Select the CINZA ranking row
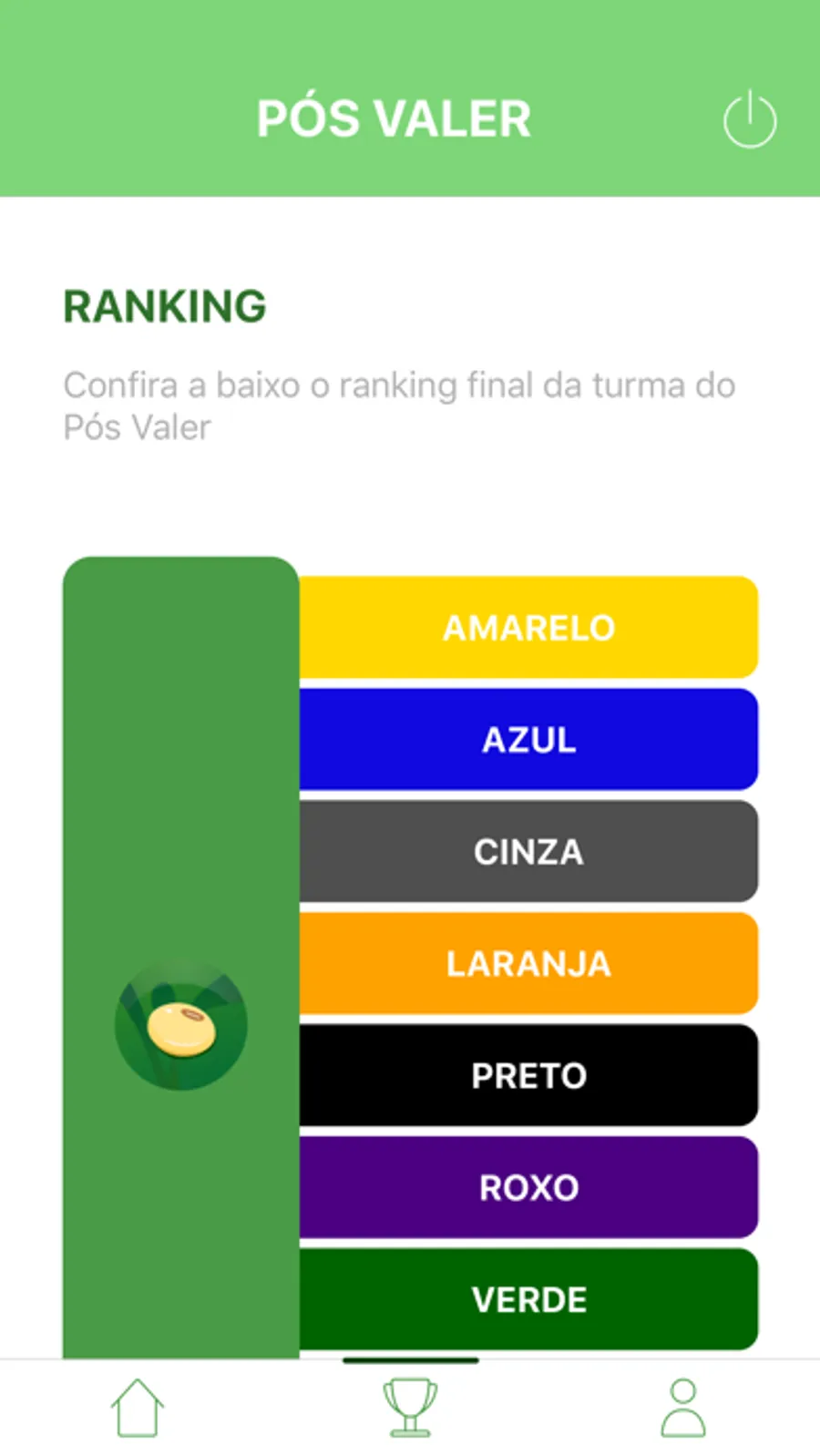This screenshot has height=1456, width=820. tap(528, 851)
